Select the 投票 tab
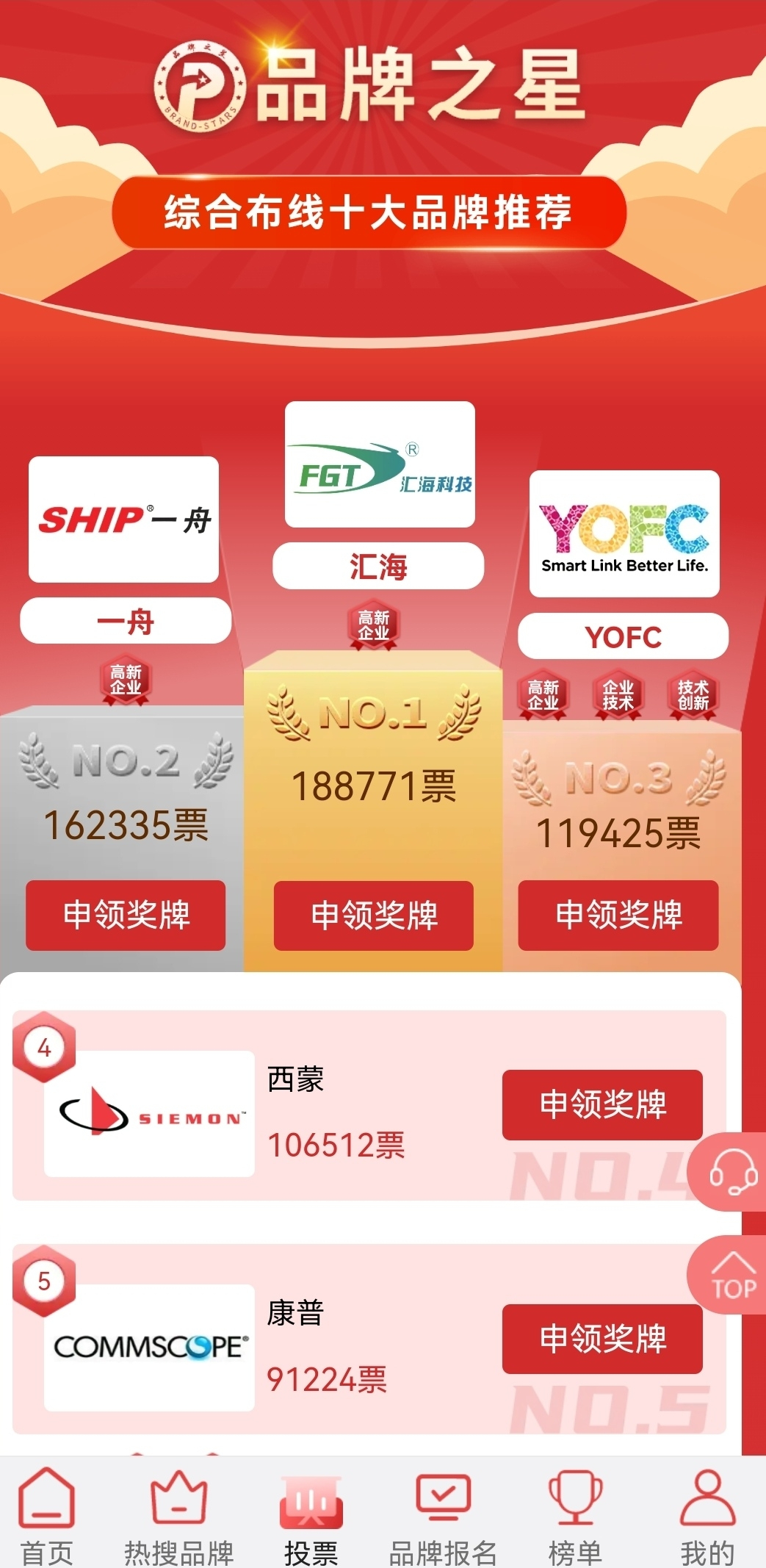This screenshot has width=766, height=1568. (x=311, y=1515)
